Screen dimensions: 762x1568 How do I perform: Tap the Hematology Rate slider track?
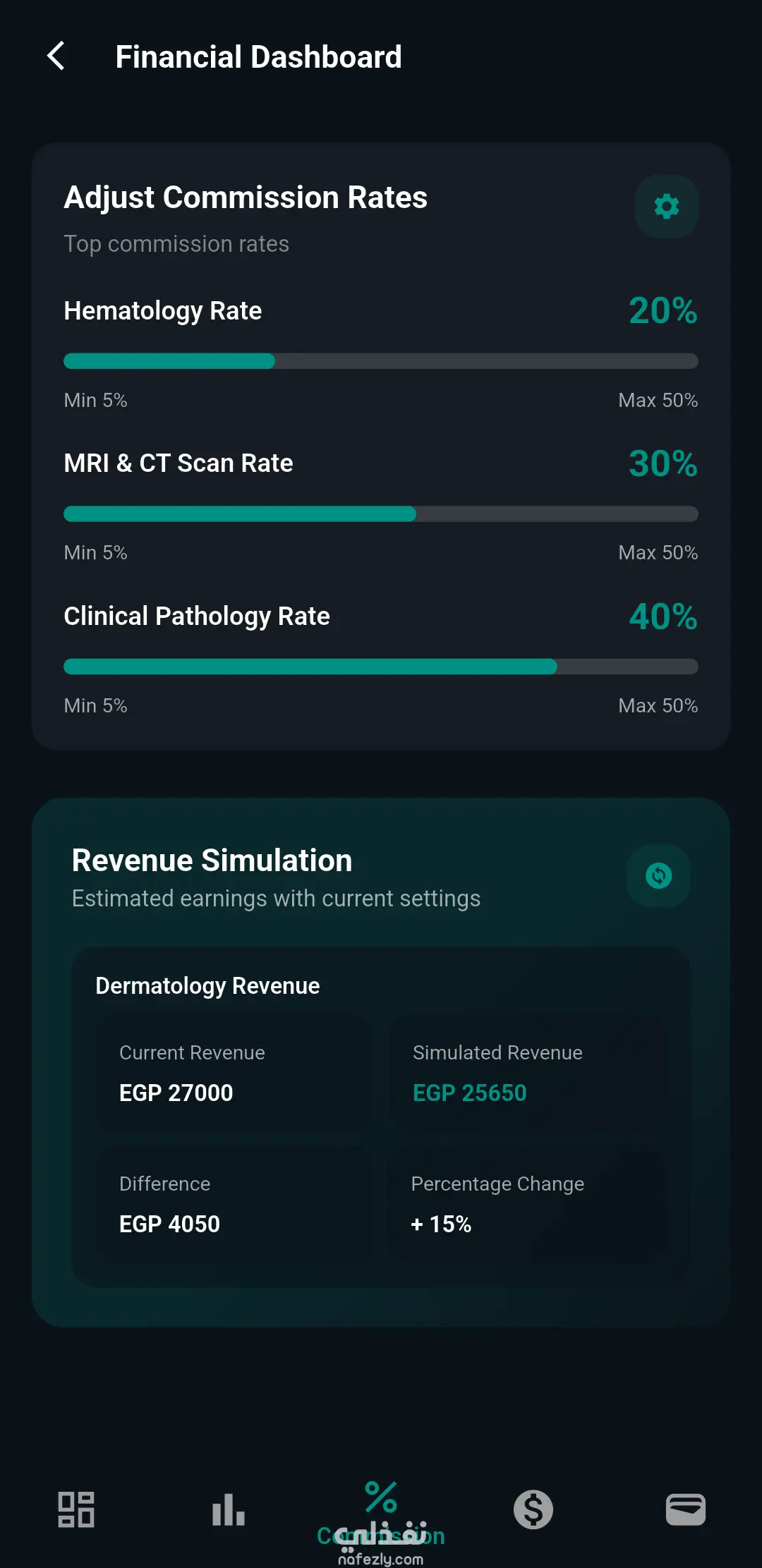[x=381, y=361]
